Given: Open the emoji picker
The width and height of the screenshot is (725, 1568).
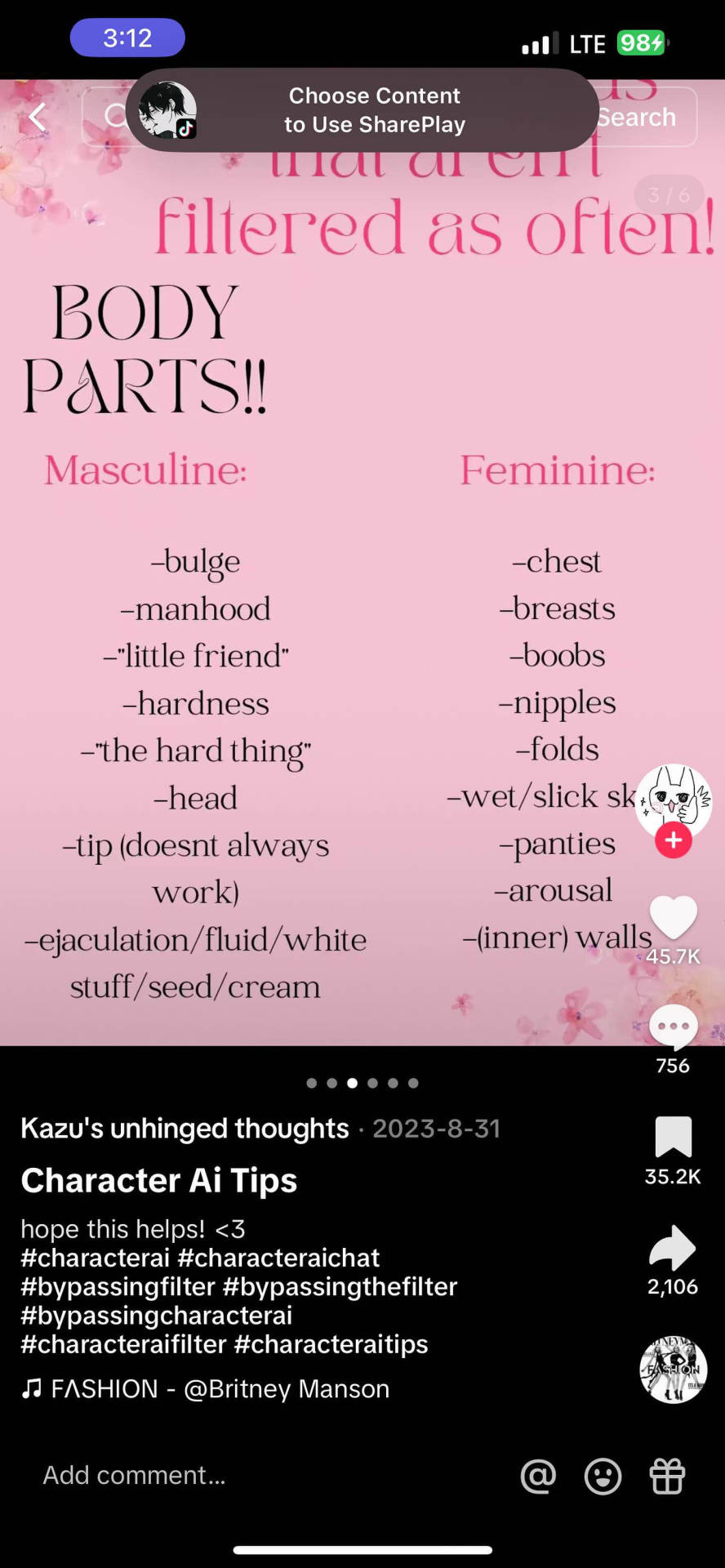Looking at the screenshot, I should (603, 1476).
